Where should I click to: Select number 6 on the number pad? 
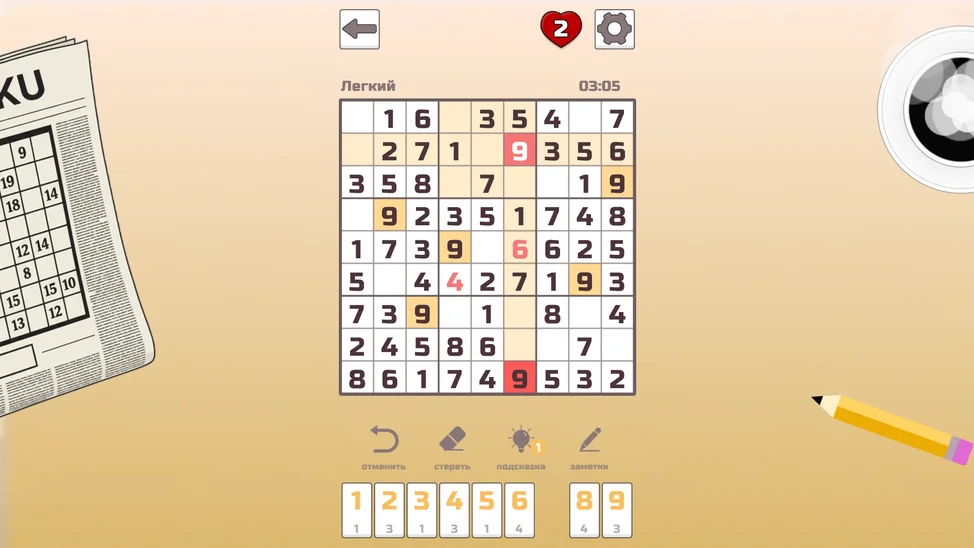(x=518, y=510)
